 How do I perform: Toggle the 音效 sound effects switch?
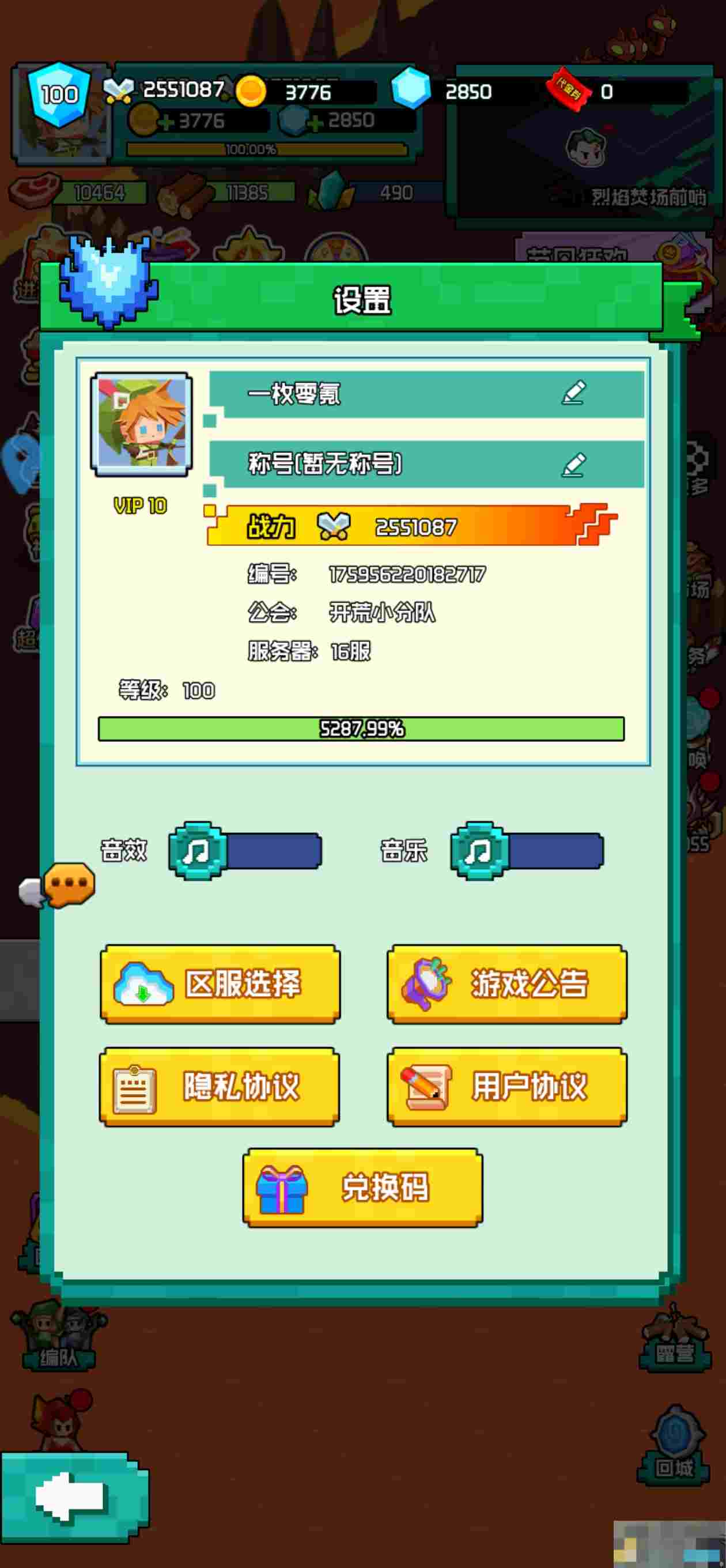point(245,850)
